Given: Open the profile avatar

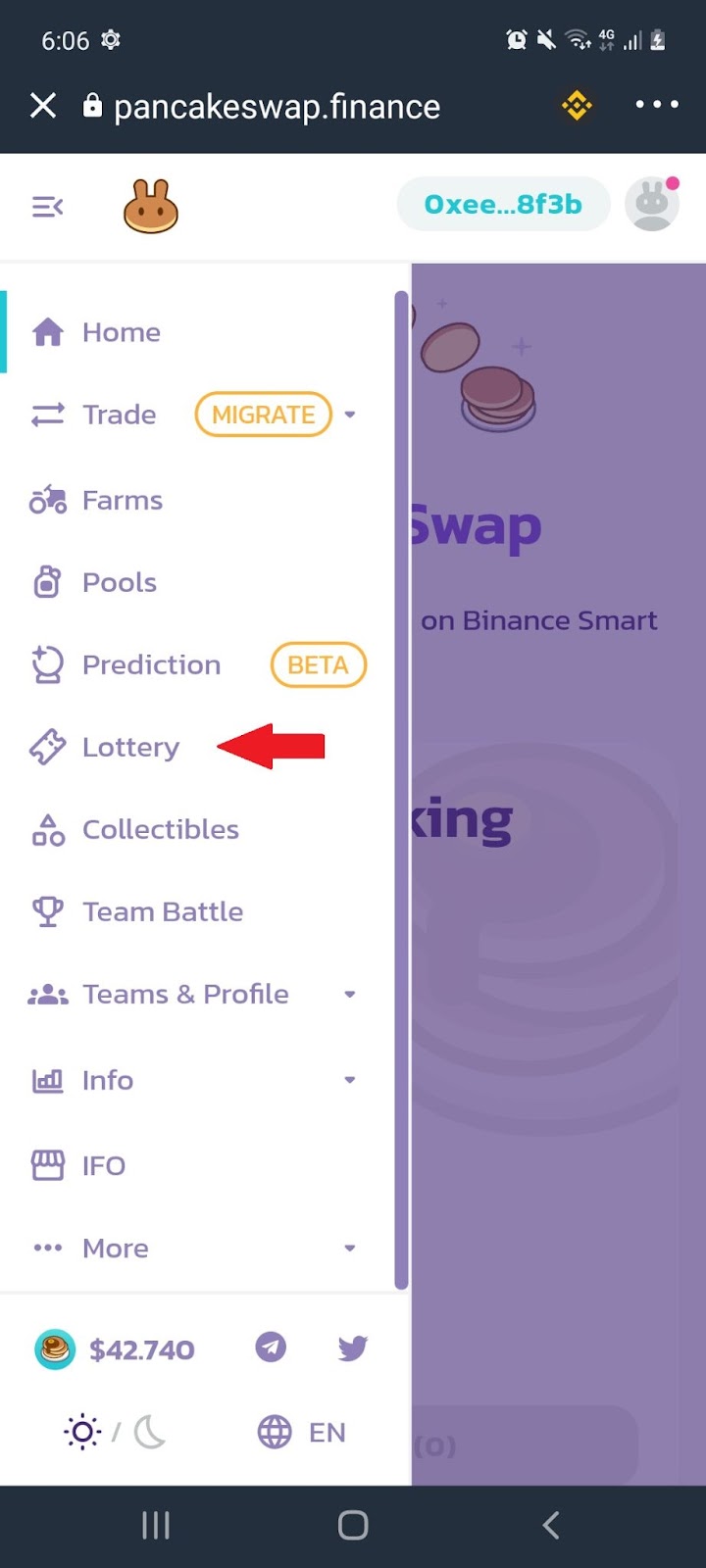Looking at the screenshot, I should [x=652, y=205].
